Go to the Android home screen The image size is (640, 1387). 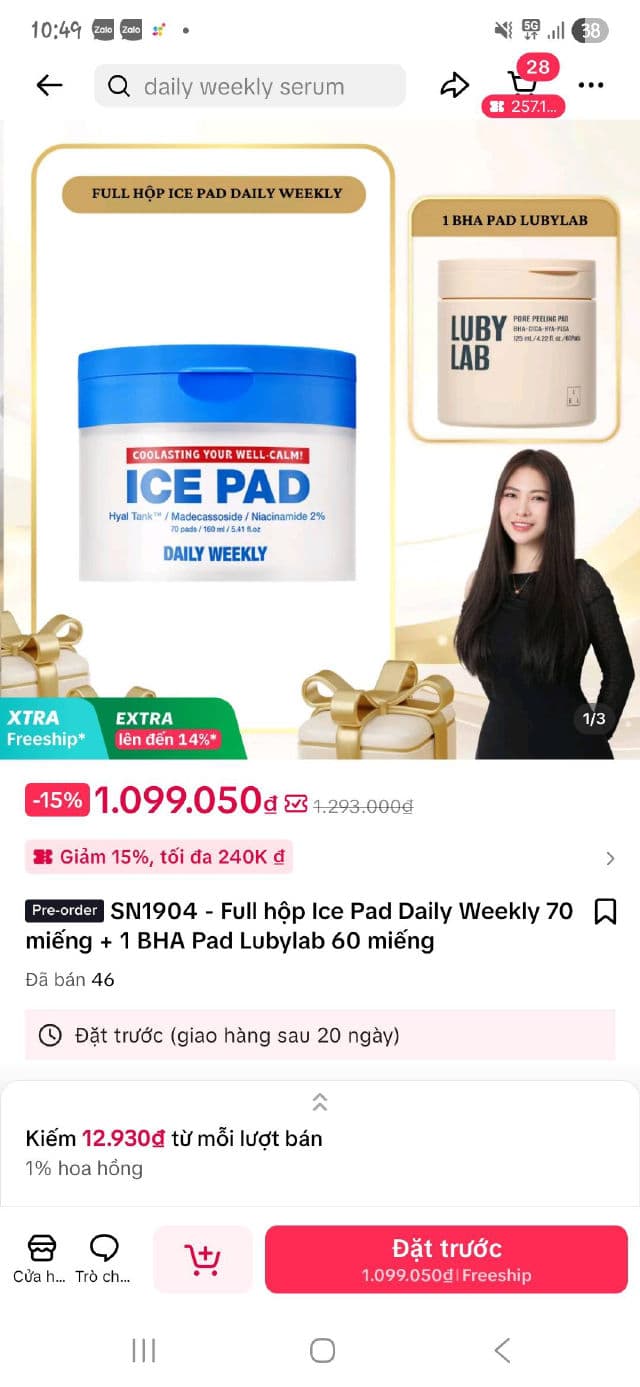322,1351
